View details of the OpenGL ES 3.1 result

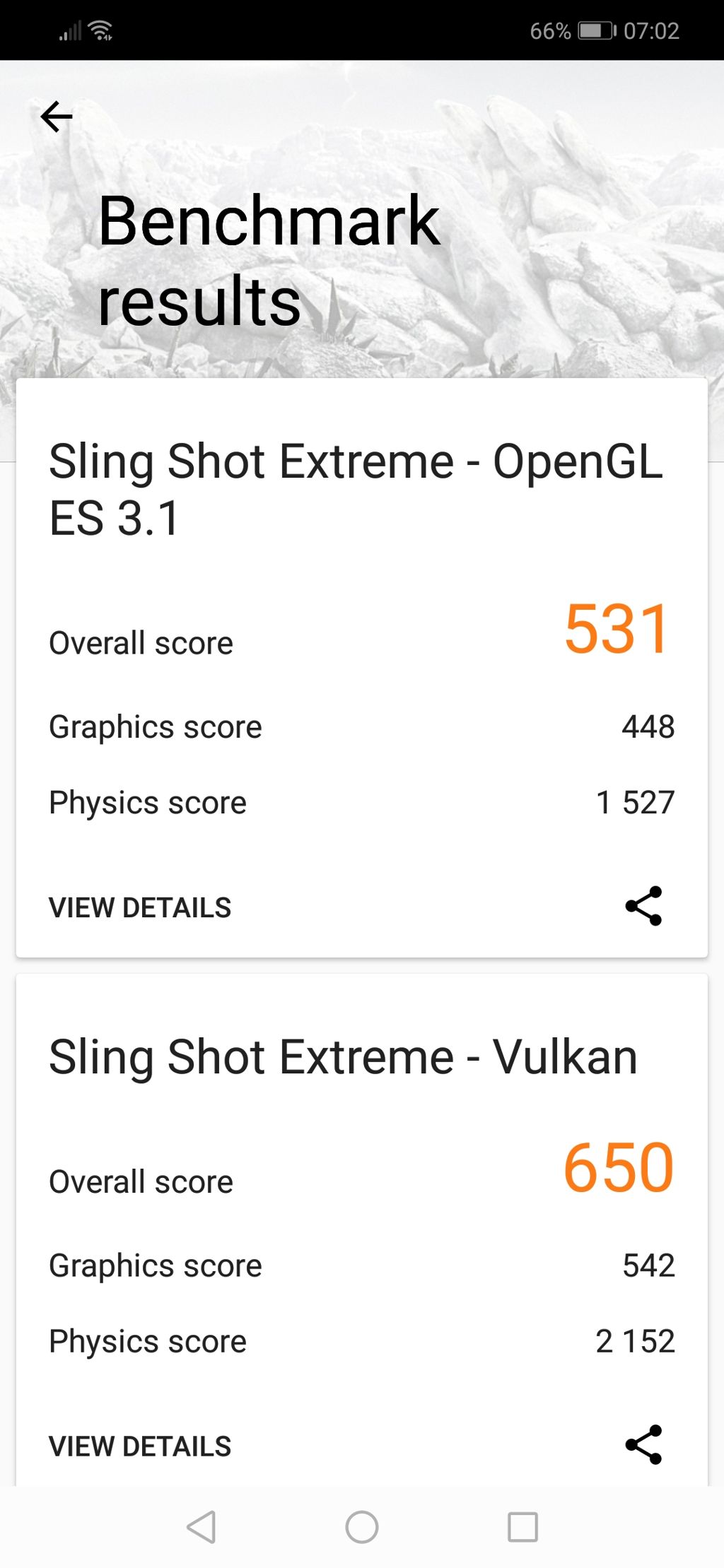click(140, 907)
